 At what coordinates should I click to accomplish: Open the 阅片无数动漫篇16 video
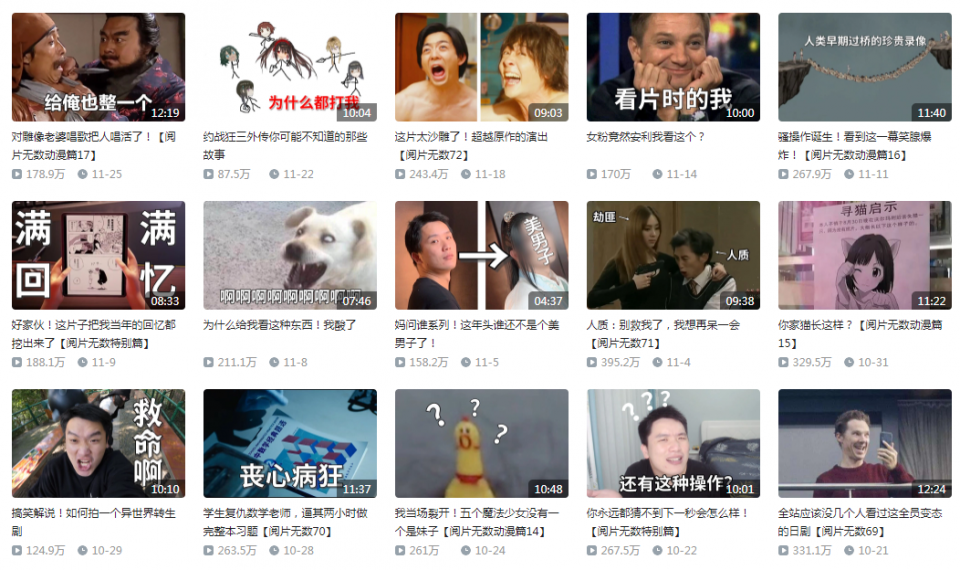tap(865, 67)
